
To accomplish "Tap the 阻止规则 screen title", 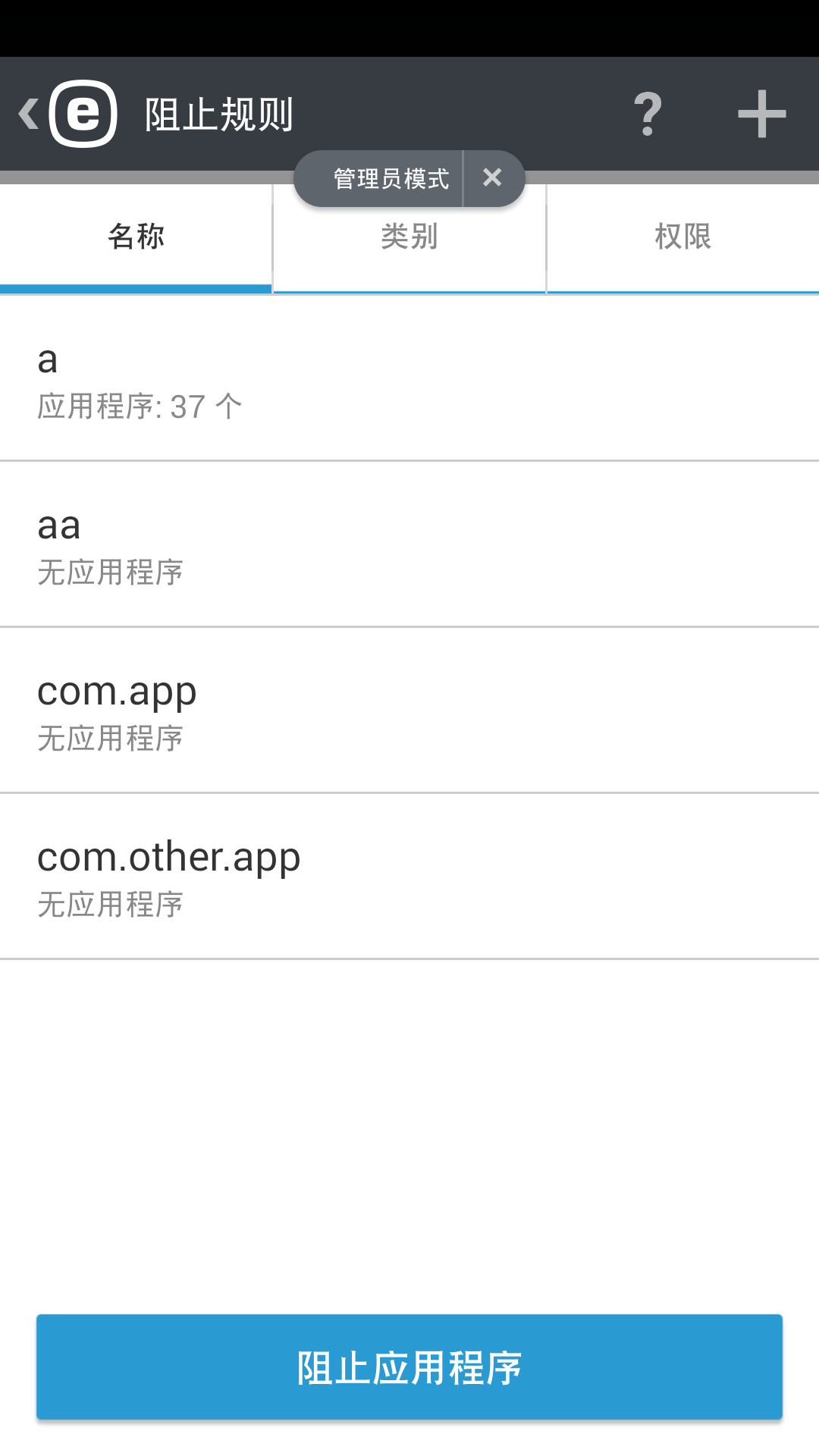I will (x=218, y=114).
